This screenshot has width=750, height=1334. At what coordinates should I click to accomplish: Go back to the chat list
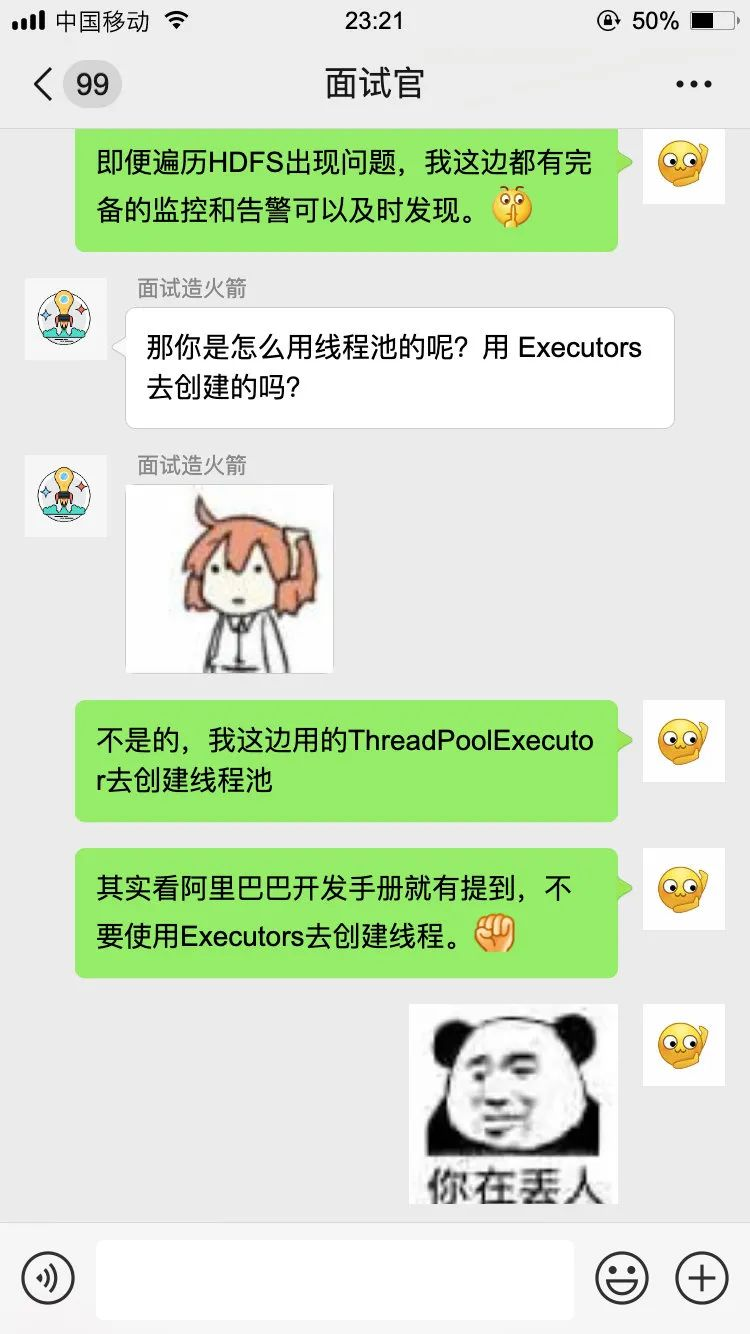pyautogui.click(x=44, y=84)
